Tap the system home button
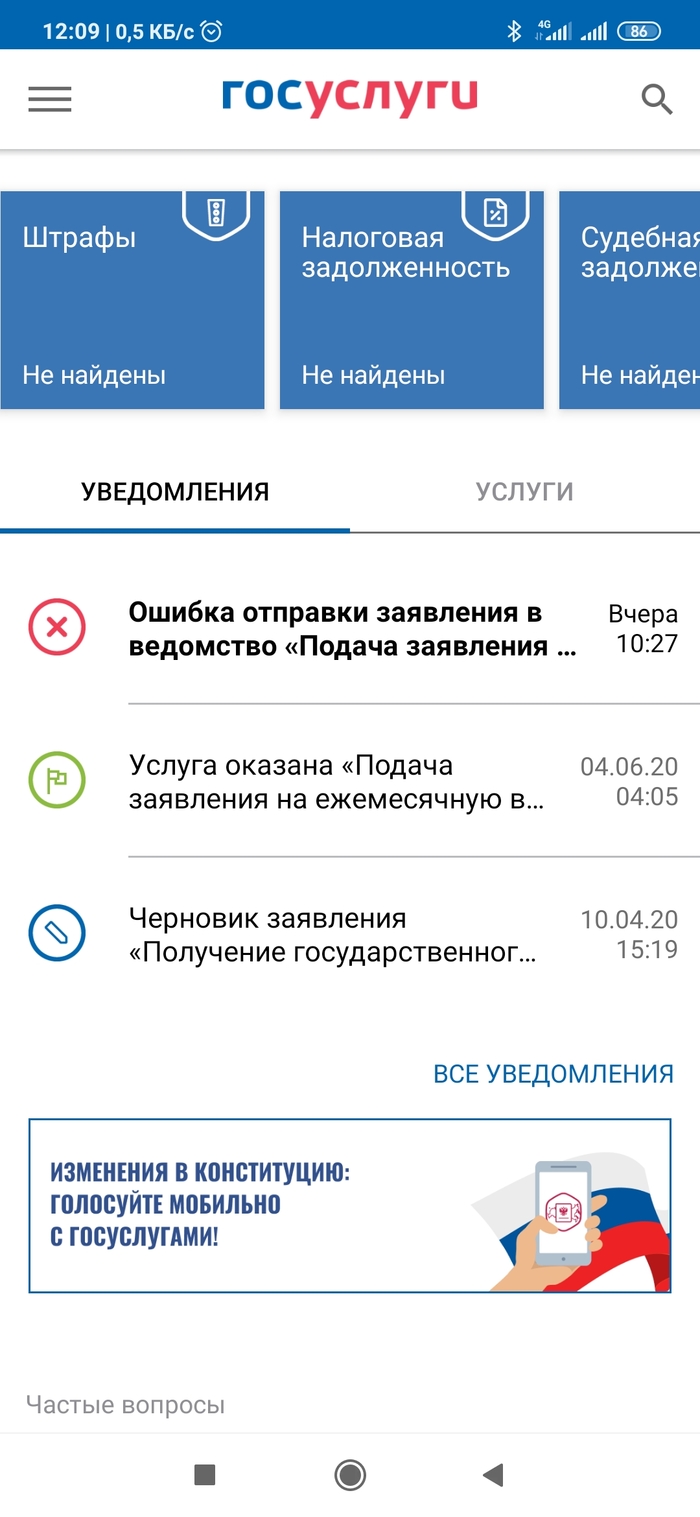Screen dimensions: 700x1517 pos(350,1474)
